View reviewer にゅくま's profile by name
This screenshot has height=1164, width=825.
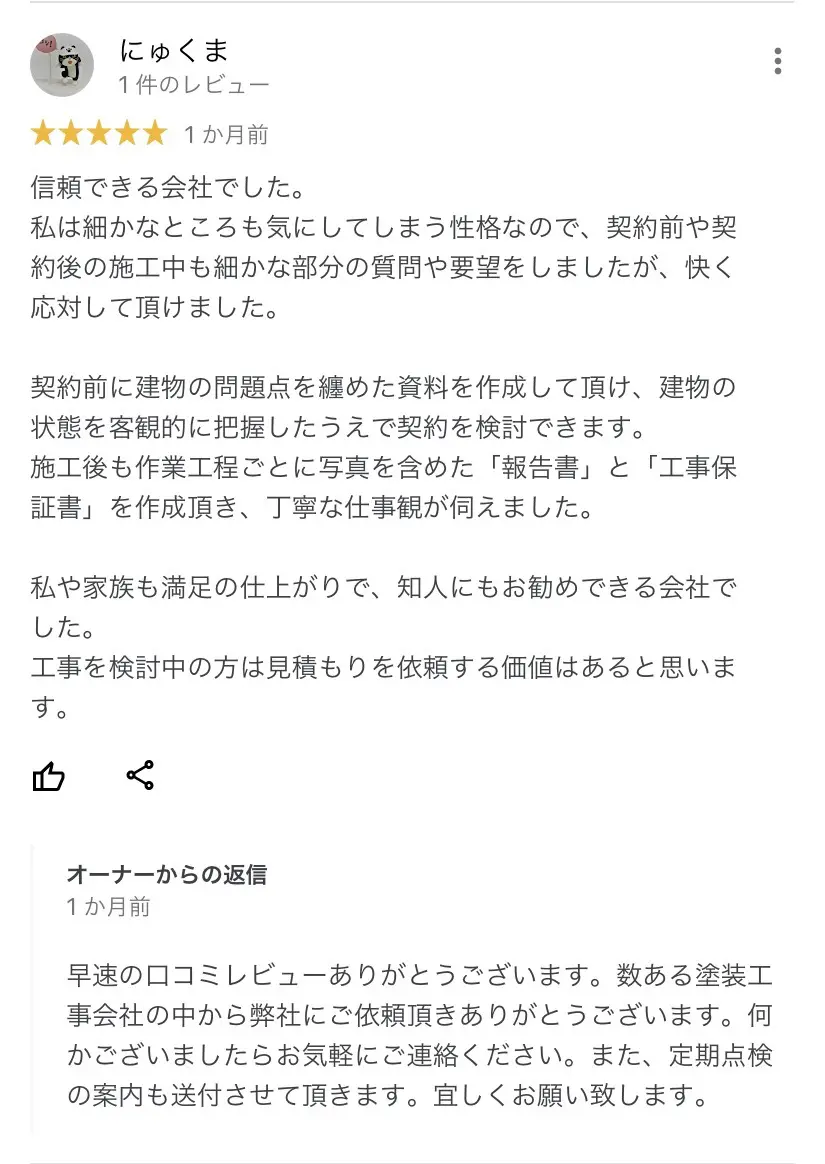point(174,50)
